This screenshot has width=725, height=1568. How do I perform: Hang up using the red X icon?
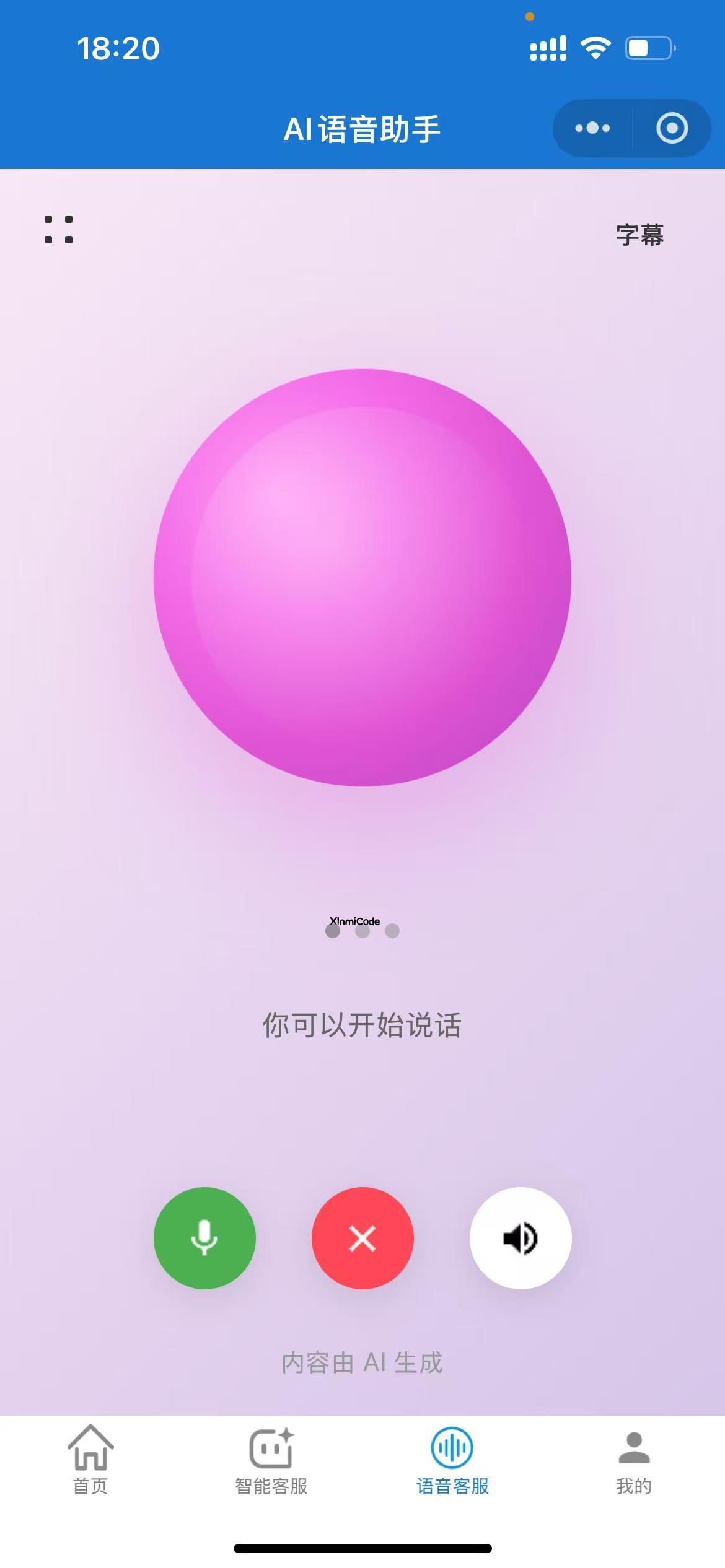pos(362,1239)
